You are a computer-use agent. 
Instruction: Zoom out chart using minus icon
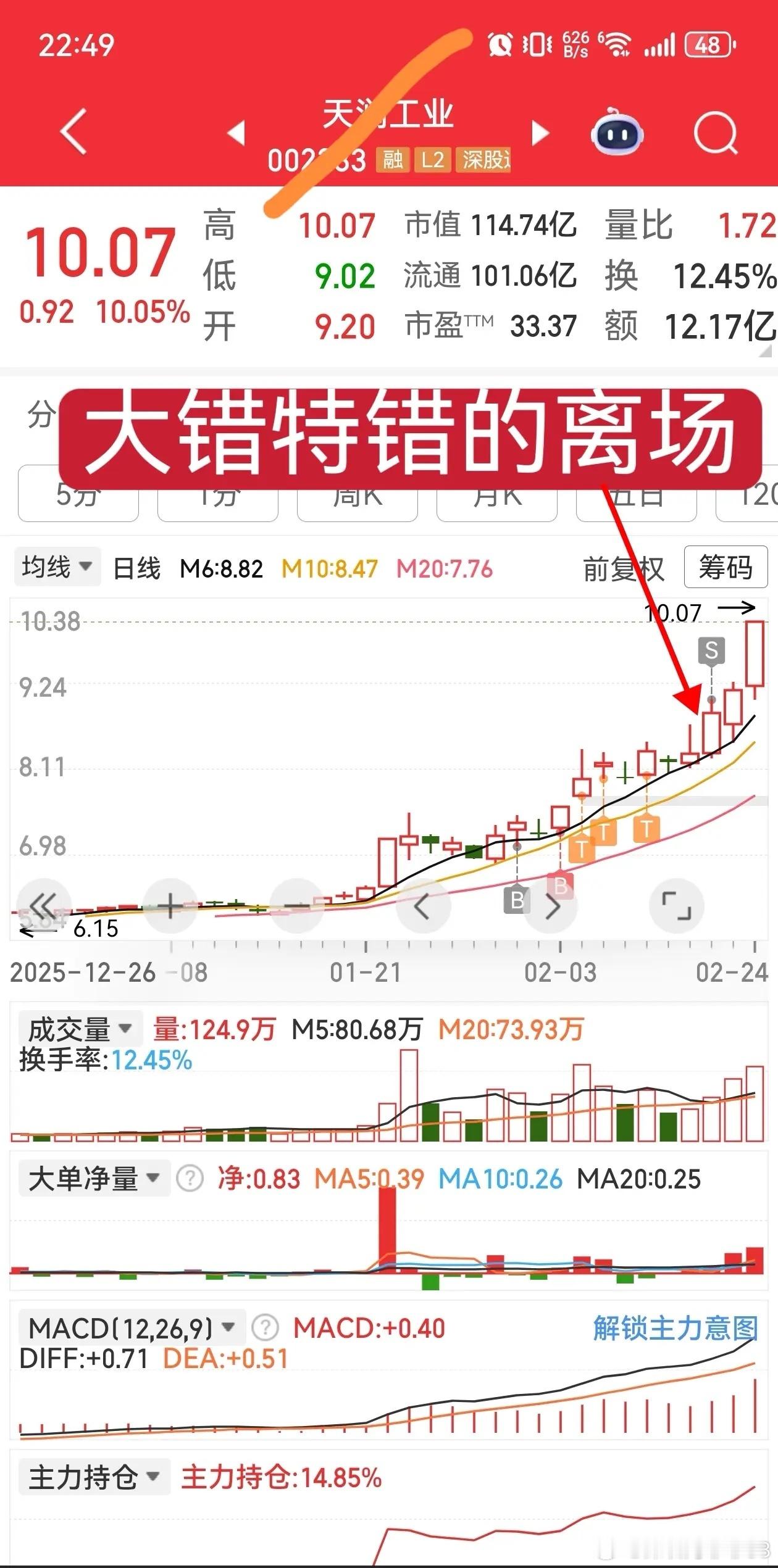[x=298, y=906]
